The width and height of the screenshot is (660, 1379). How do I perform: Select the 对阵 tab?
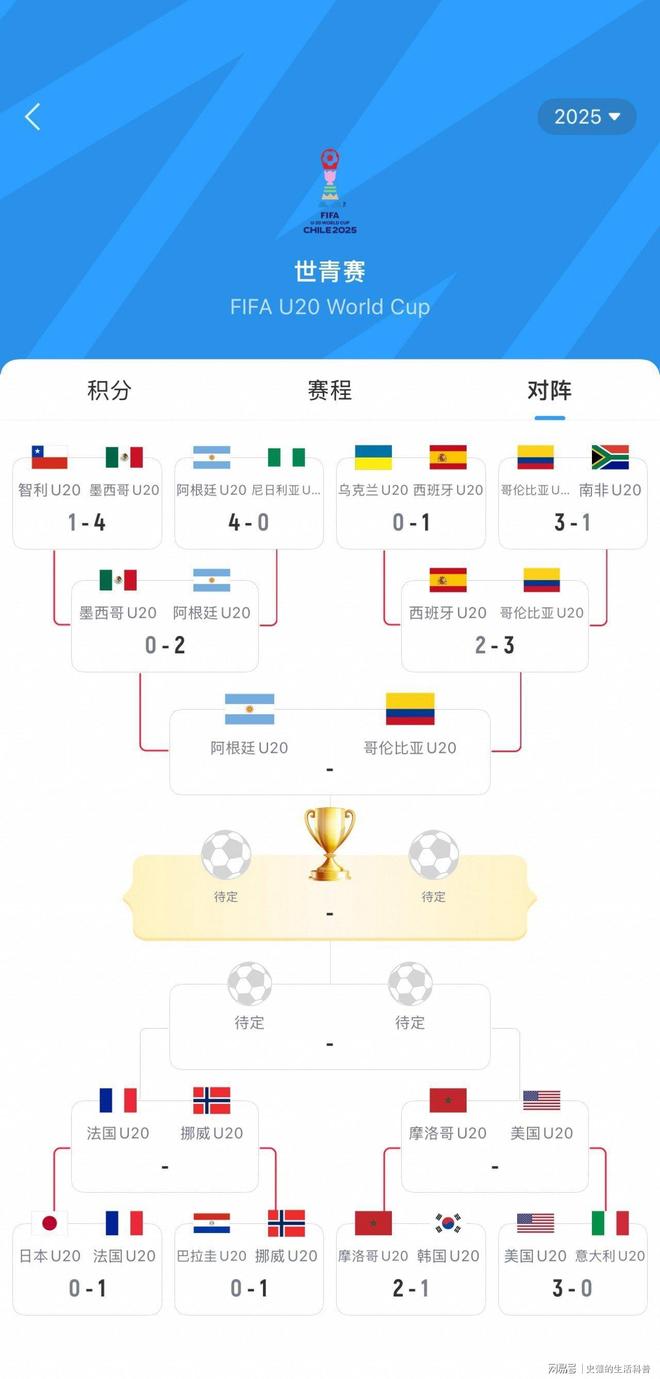click(x=549, y=390)
